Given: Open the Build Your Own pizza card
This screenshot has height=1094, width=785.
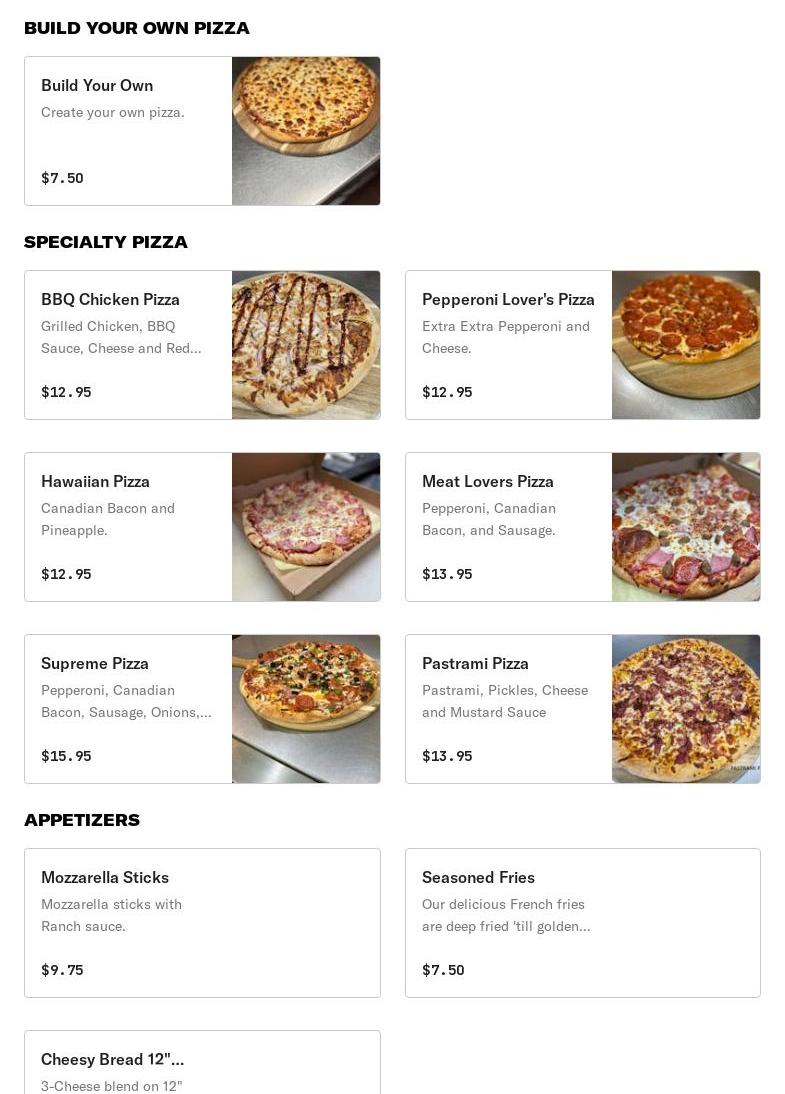Looking at the screenshot, I should tap(202, 131).
